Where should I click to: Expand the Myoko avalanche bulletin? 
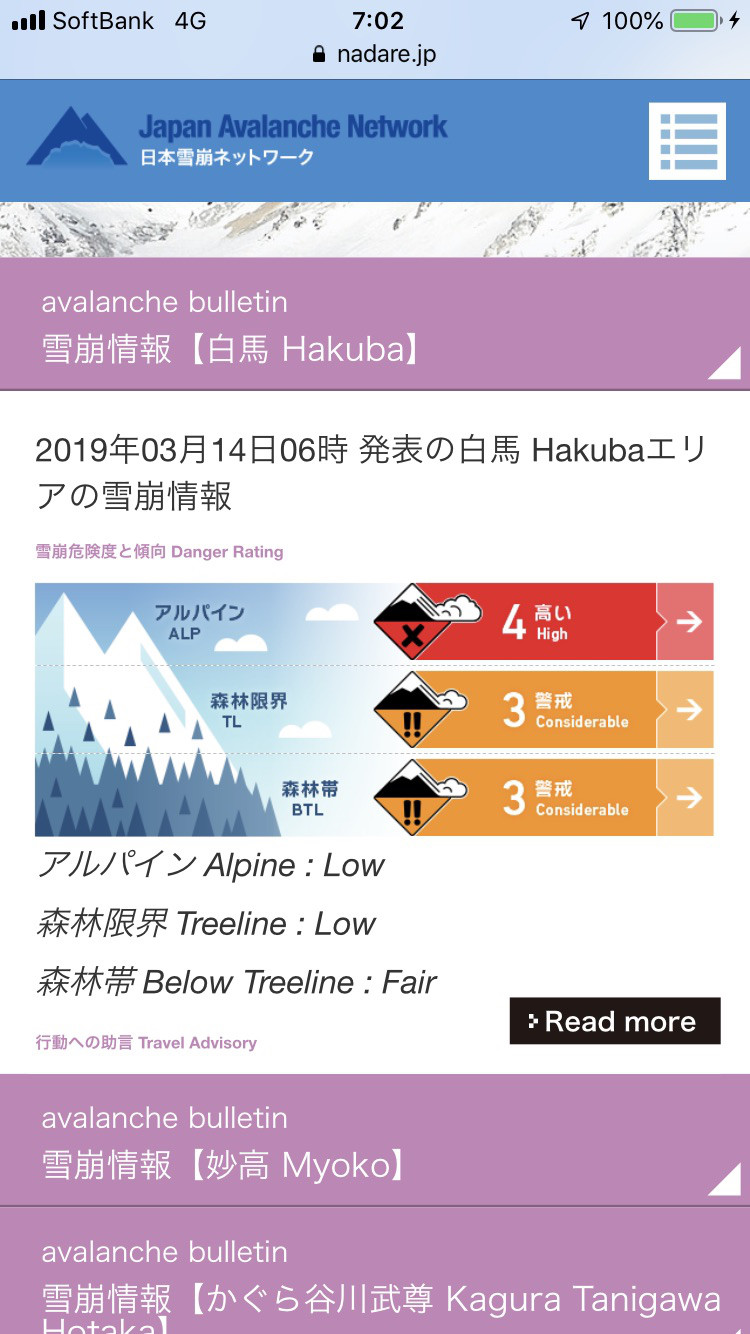(375, 1141)
